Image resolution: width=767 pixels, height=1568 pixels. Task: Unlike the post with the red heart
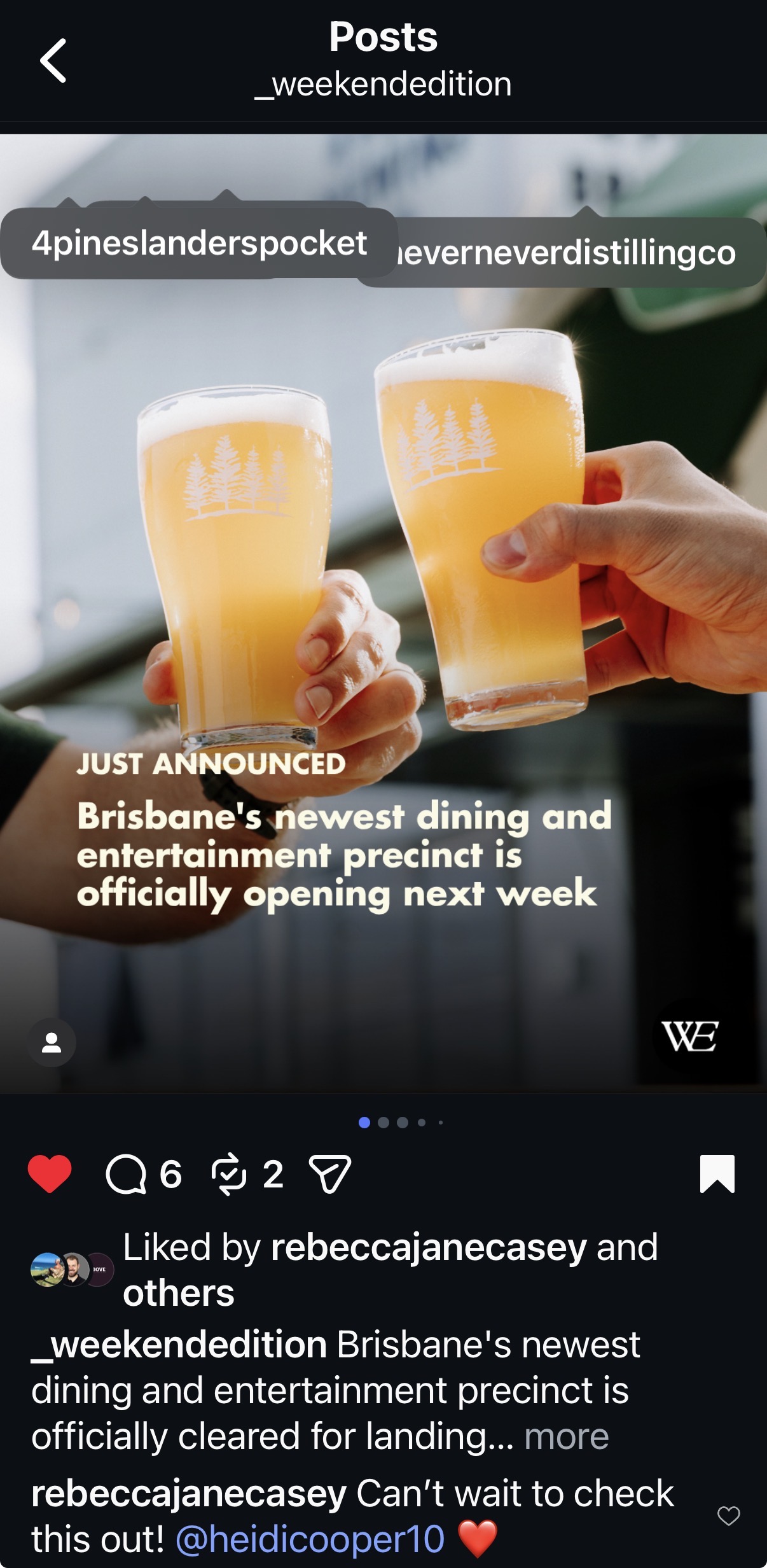(50, 1173)
